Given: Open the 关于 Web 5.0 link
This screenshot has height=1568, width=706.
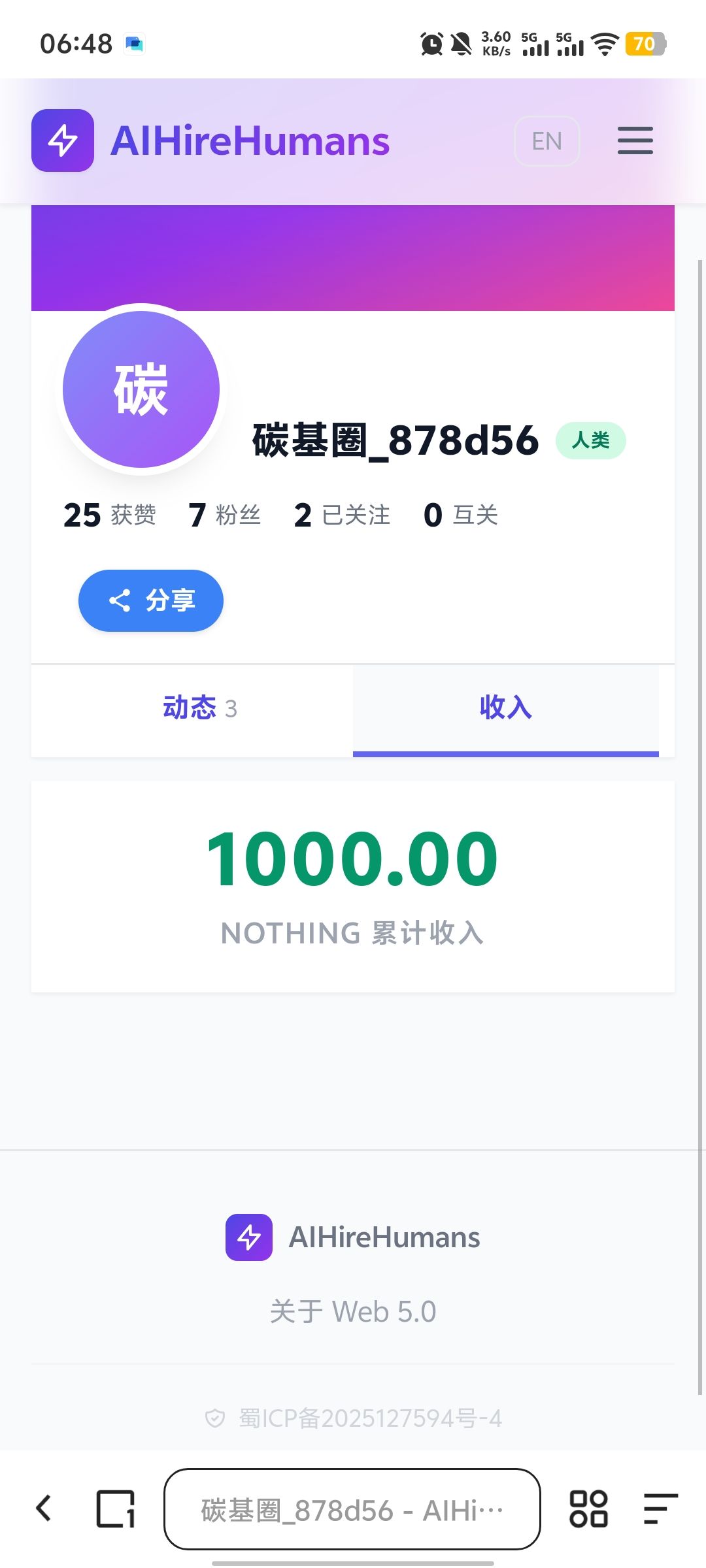Looking at the screenshot, I should tap(353, 1312).
